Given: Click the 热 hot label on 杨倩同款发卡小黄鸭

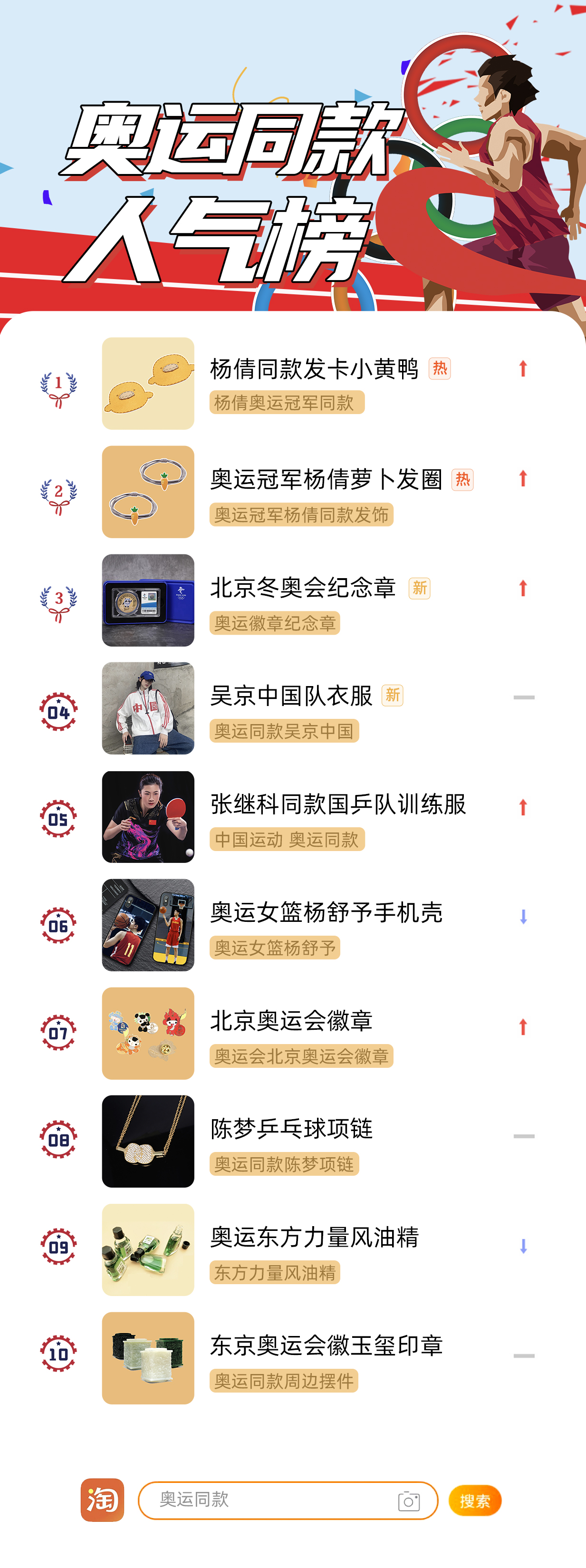Looking at the screenshot, I should [441, 369].
